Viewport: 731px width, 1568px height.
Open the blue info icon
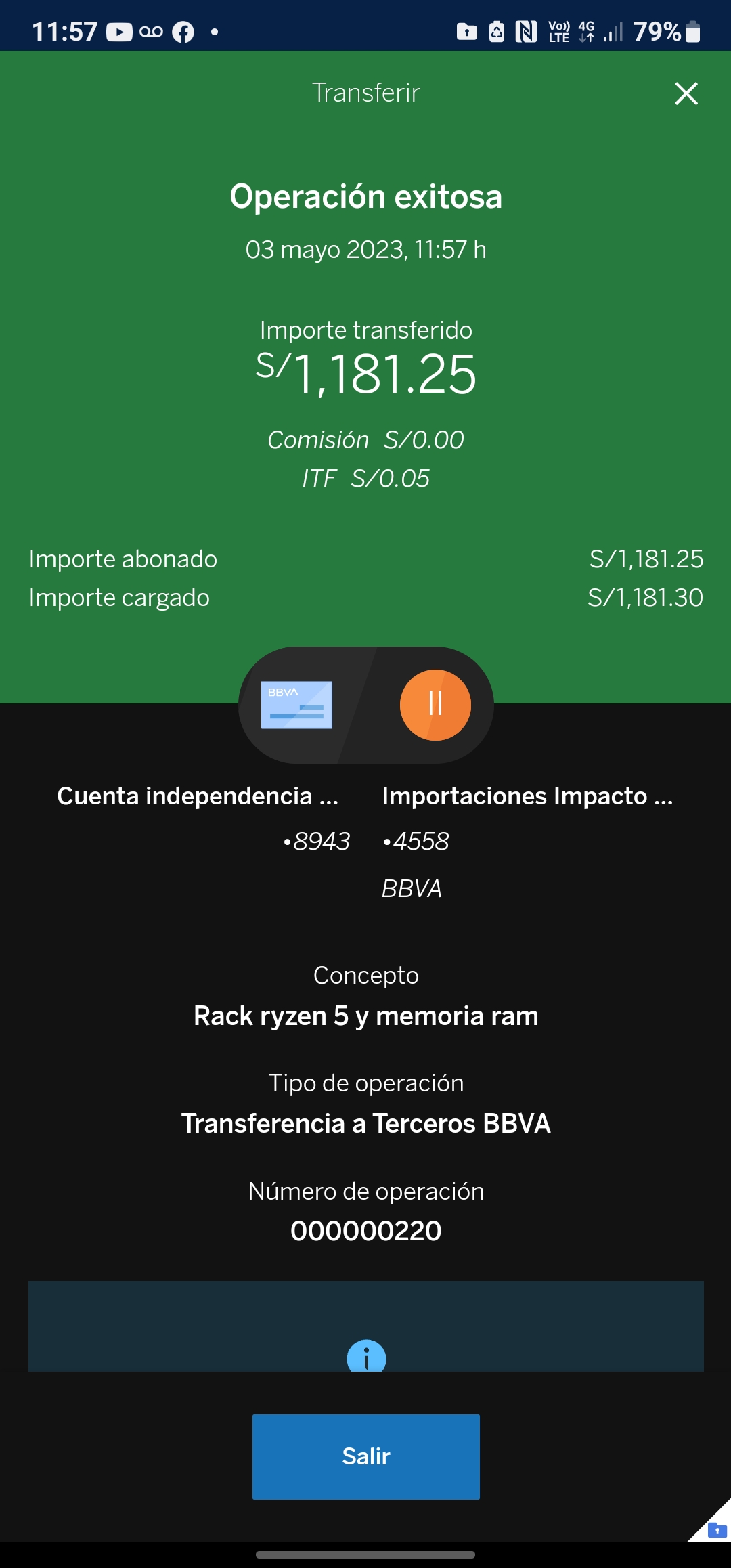coord(366,1356)
